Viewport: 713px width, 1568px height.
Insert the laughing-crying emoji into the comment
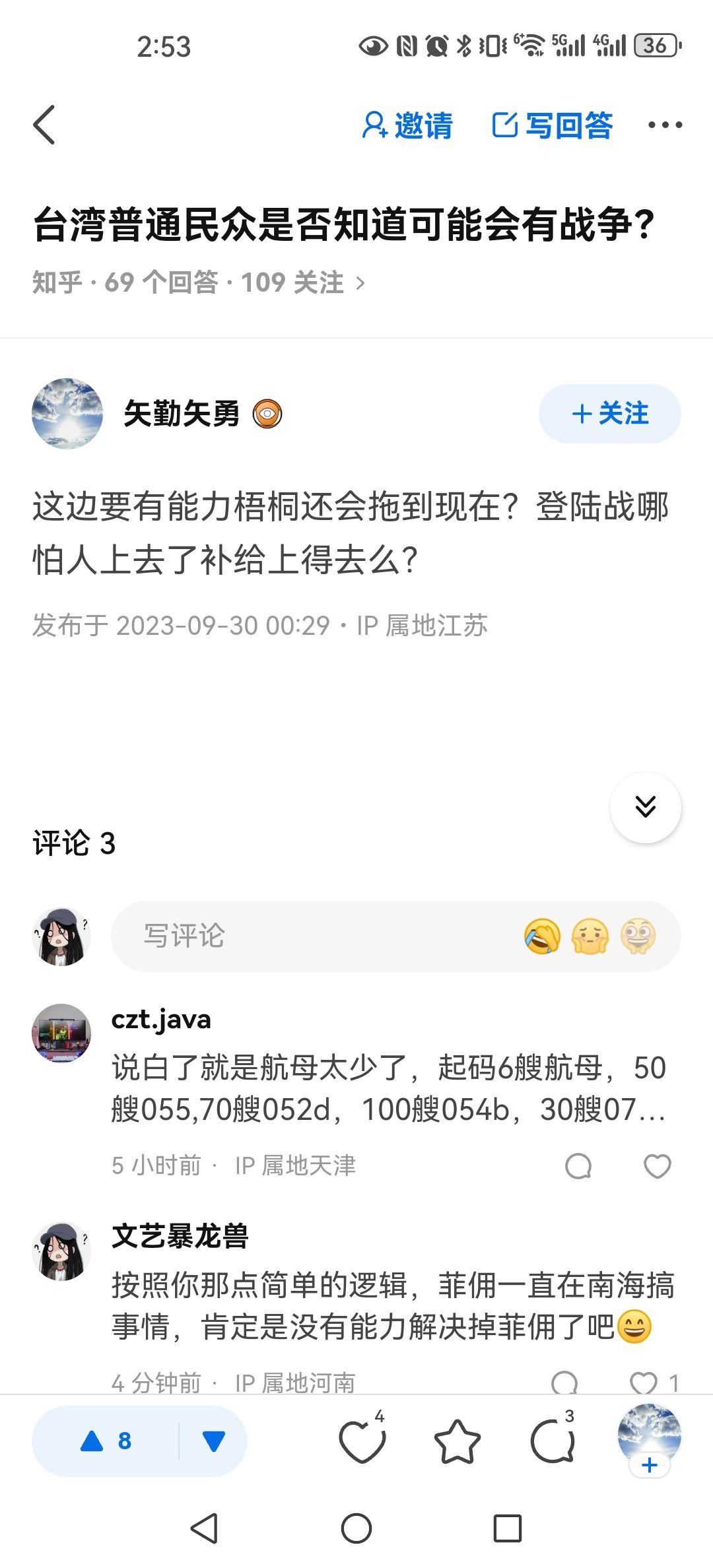point(542,936)
